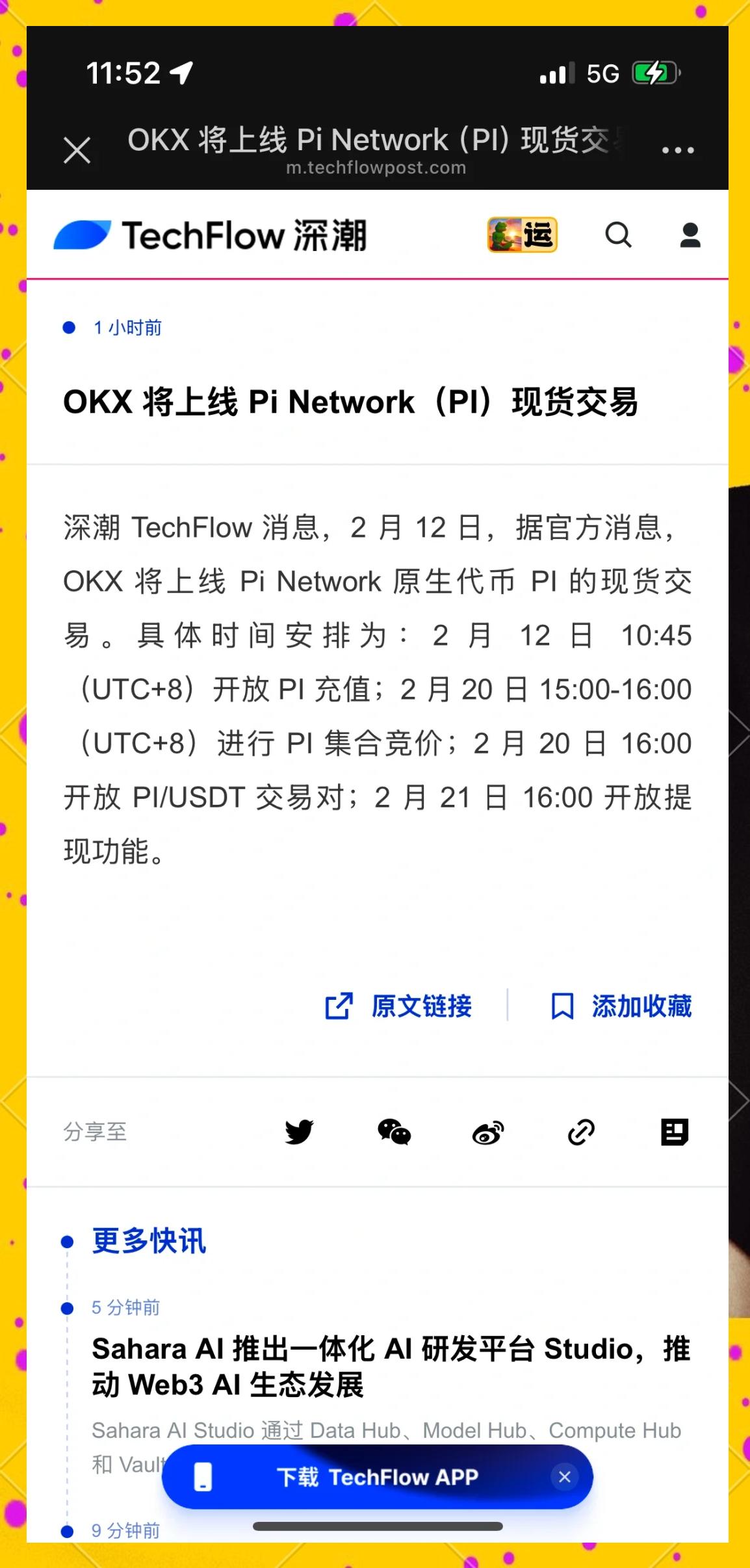
Task: Copy the article link via link icon
Action: click(580, 1132)
